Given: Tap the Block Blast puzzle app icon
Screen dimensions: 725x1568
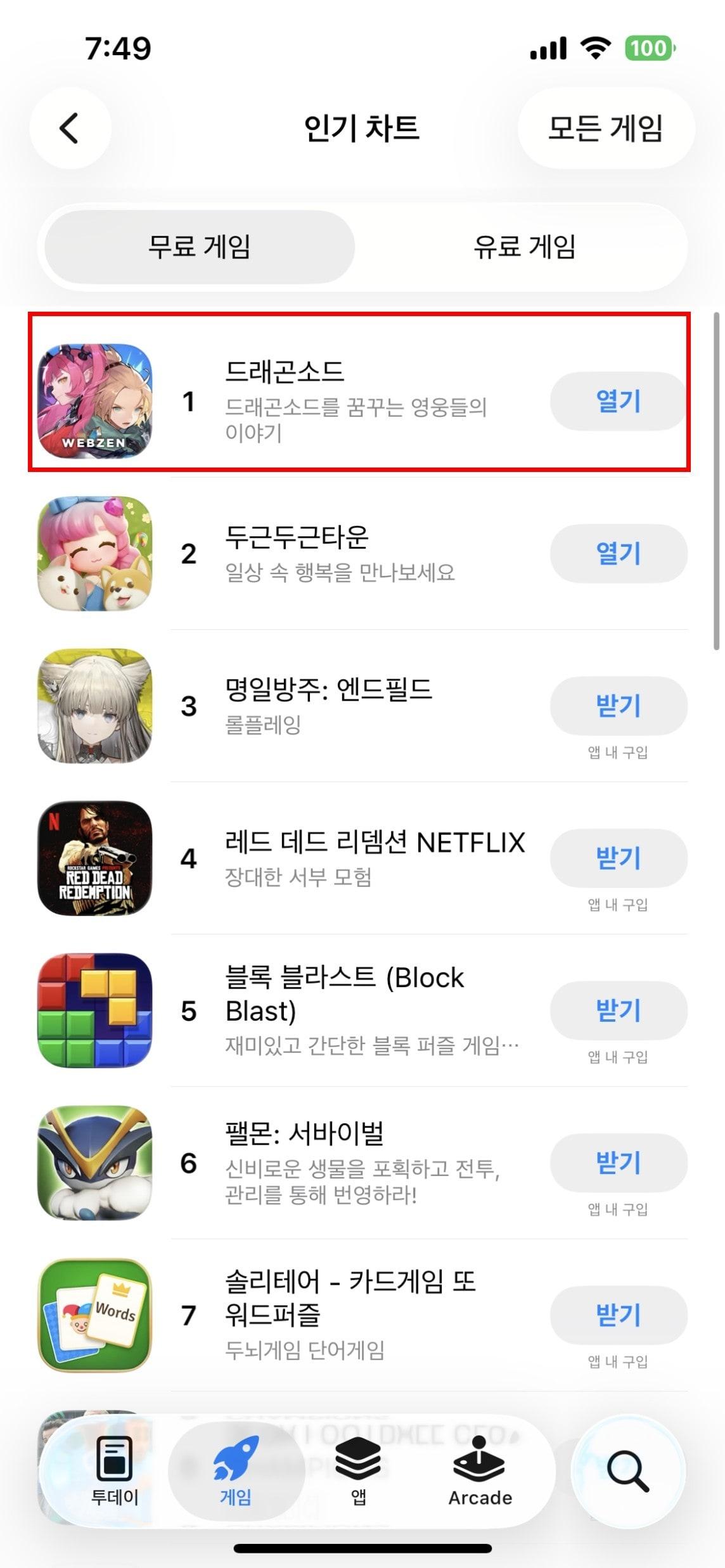Looking at the screenshot, I should 96,1011.
